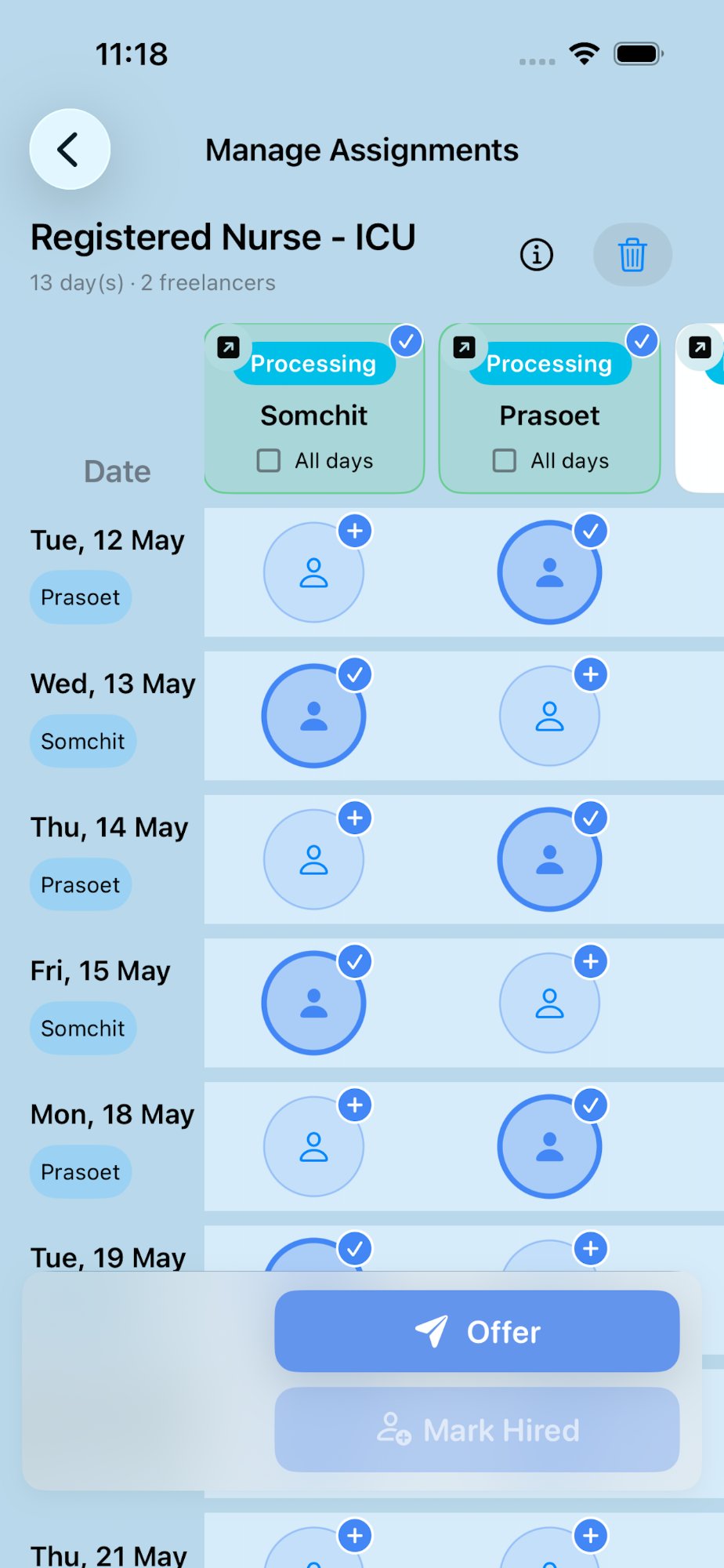Deselect Prasoet's Thu, 14 May assignment checkmark
The image size is (724, 1568).
[591, 818]
